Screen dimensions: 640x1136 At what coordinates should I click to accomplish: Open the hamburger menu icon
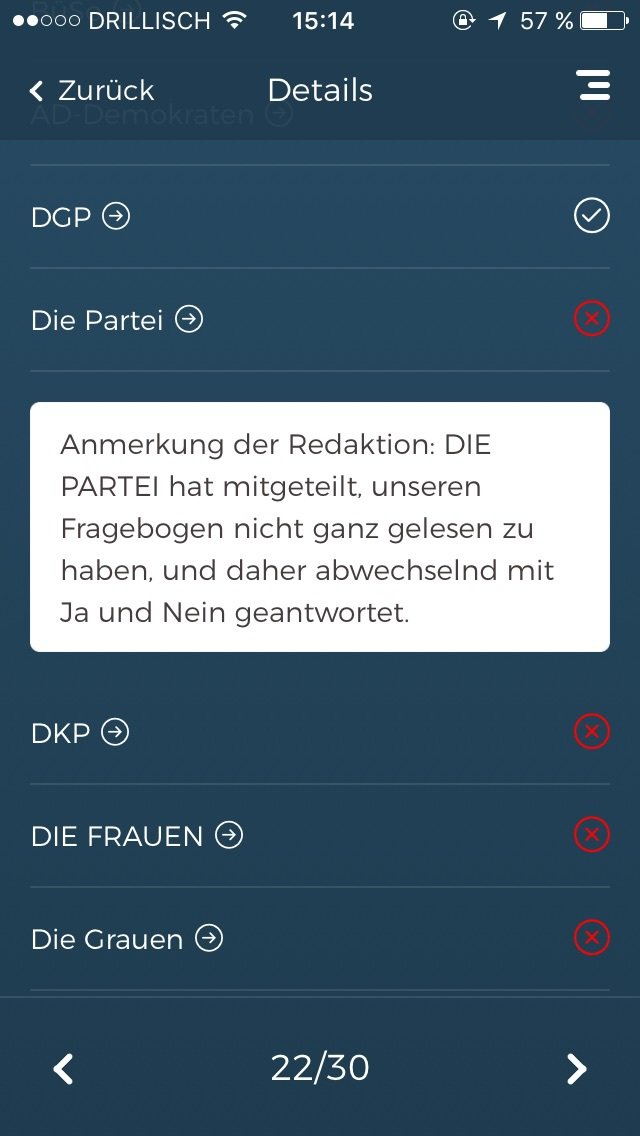[594, 85]
